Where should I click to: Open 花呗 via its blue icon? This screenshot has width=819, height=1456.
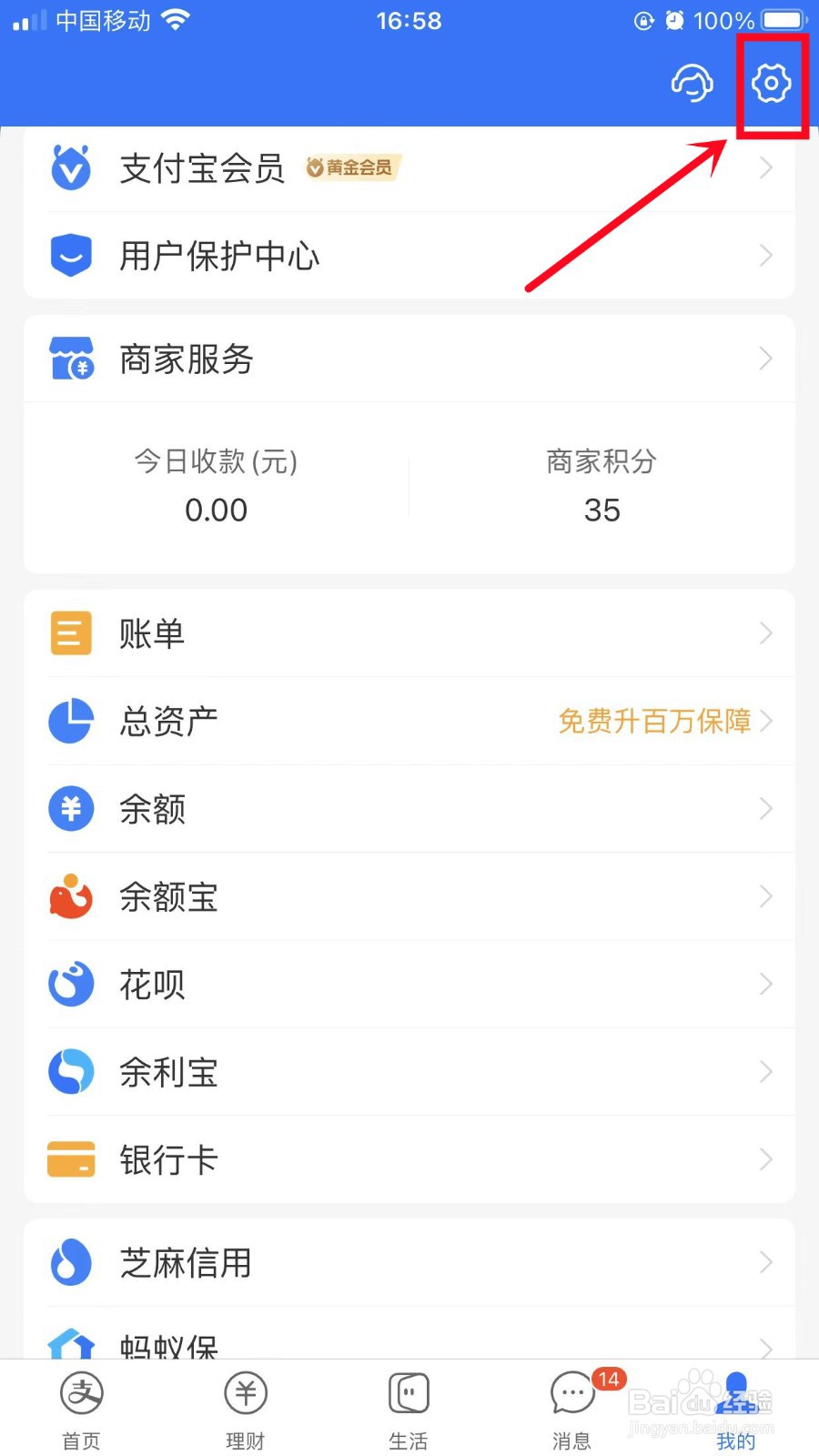[70, 984]
